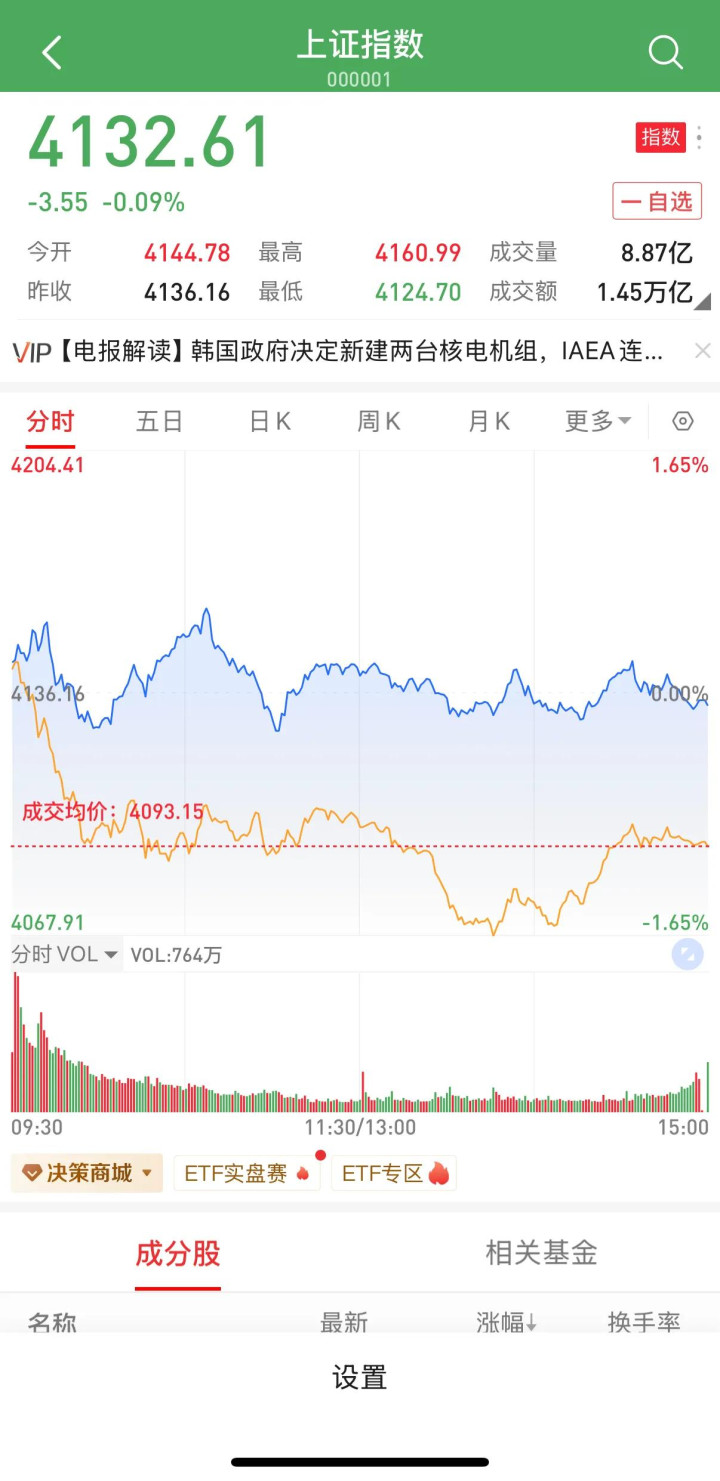Viewport: 720px width, 1481px height.
Task: Tap 设置 at the bottom
Action: pyautogui.click(x=360, y=1378)
